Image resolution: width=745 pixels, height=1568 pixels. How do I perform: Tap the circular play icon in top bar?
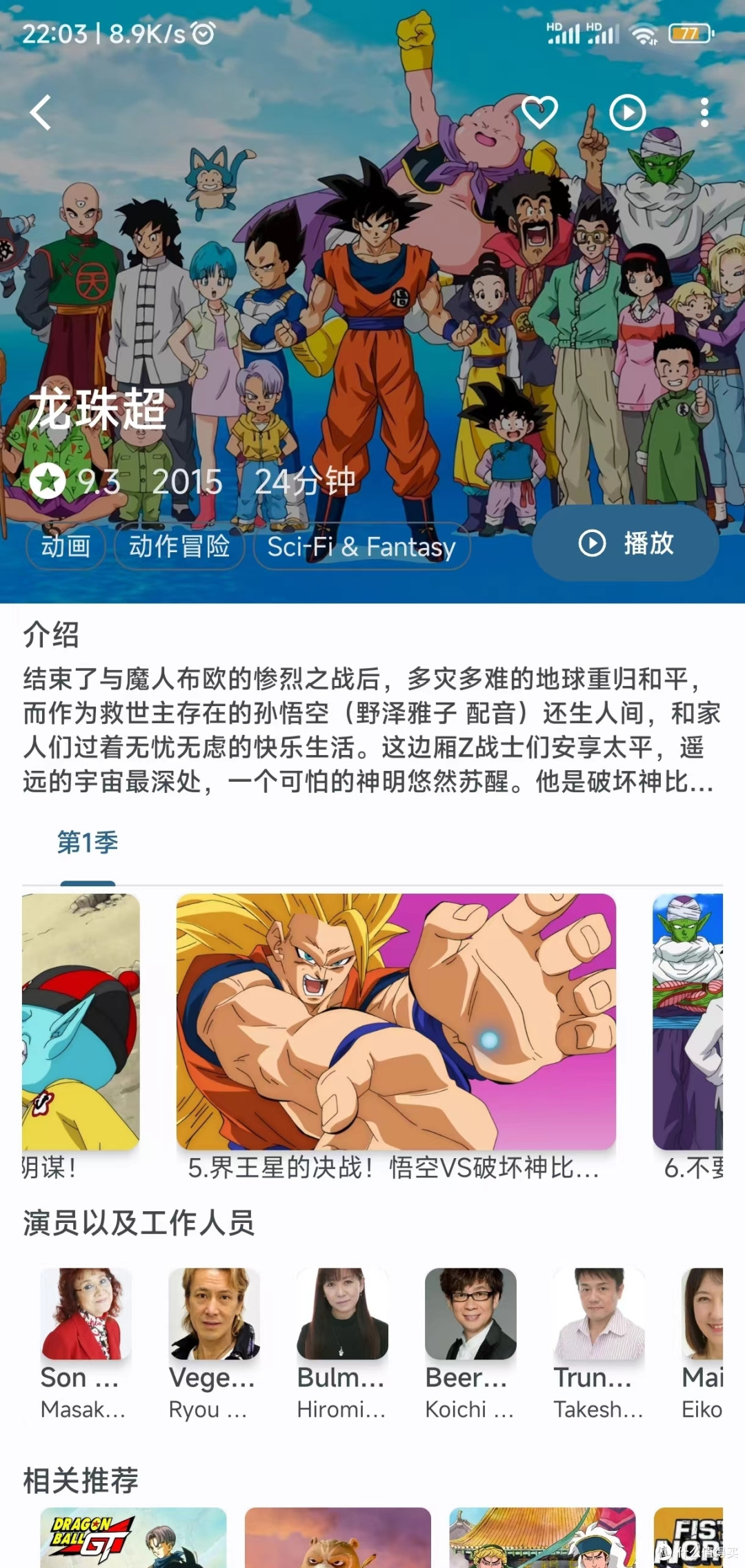point(628,112)
